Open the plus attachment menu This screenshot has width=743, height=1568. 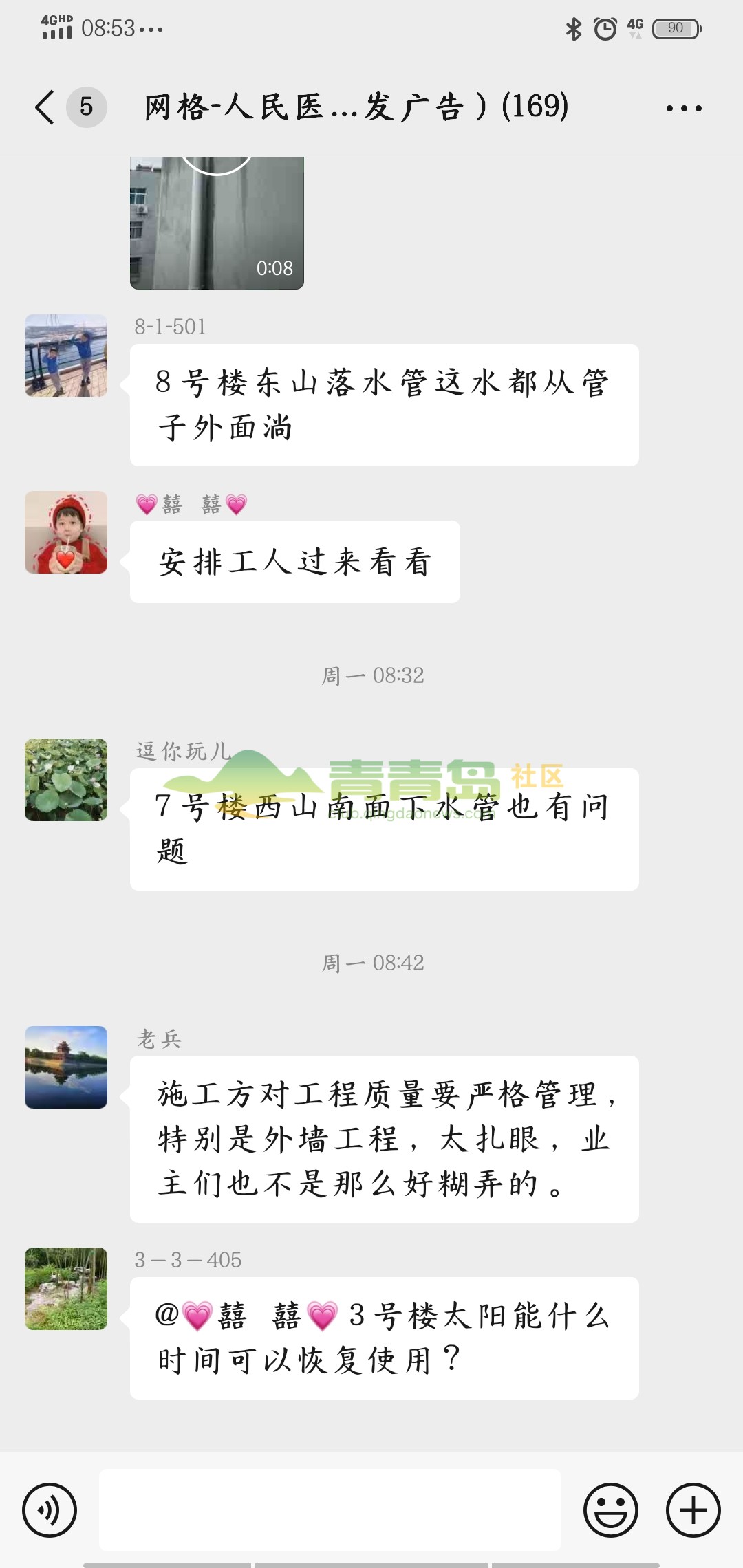[693, 1510]
